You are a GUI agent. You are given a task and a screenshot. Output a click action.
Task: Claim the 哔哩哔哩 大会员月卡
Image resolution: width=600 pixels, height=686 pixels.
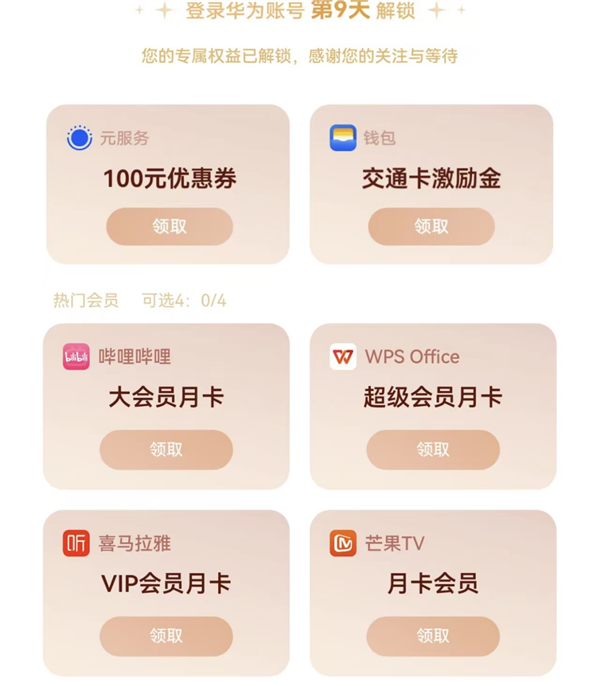[x=166, y=449]
